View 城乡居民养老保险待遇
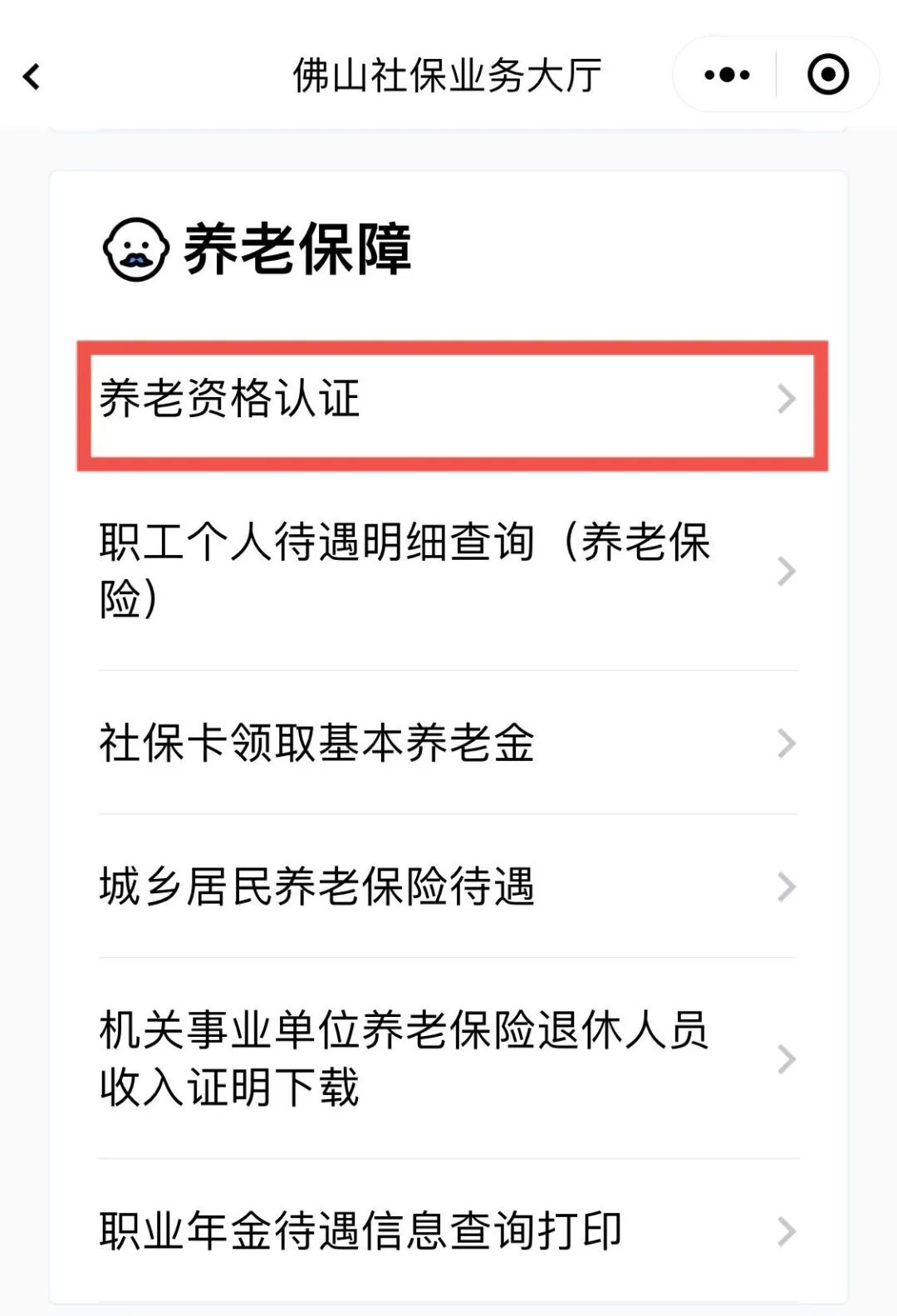 click(x=448, y=886)
